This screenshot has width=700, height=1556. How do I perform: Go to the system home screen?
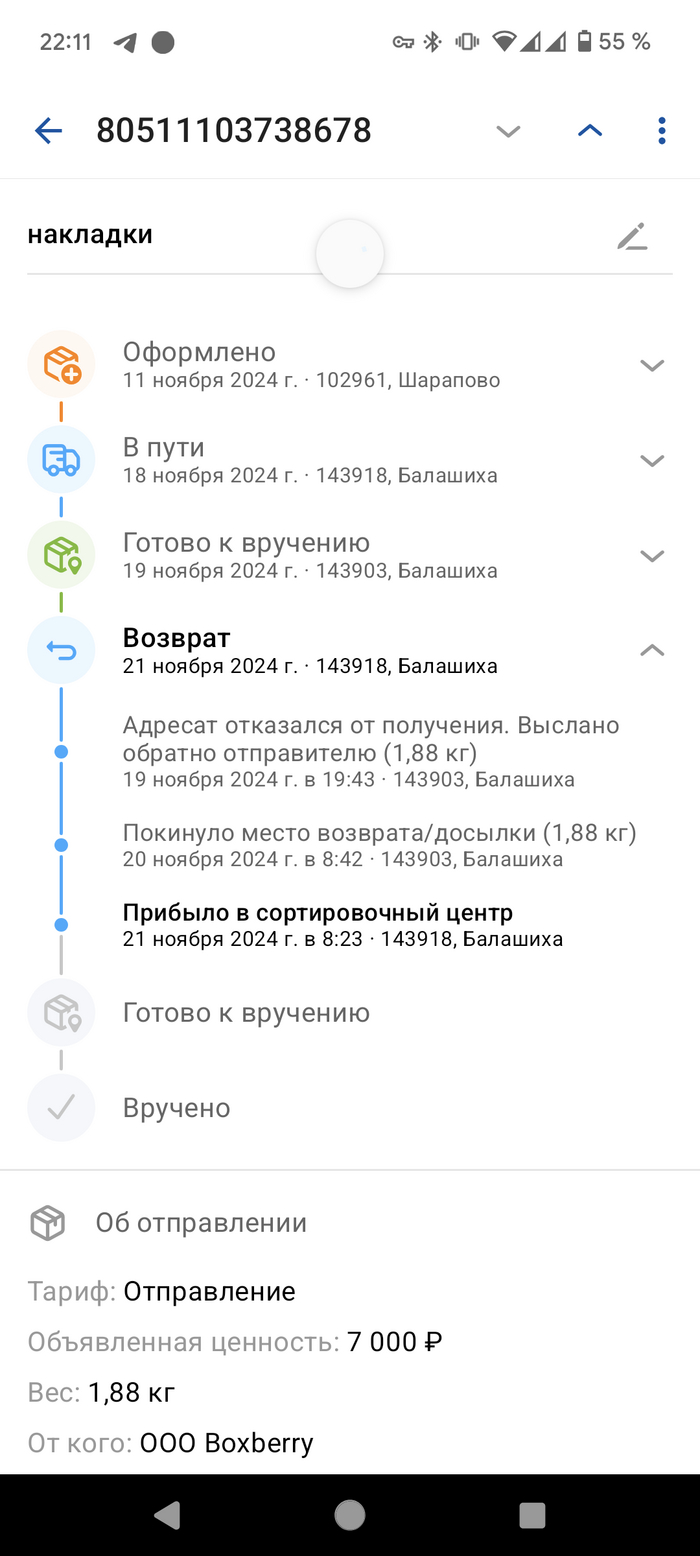pyautogui.click(x=350, y=1514)
